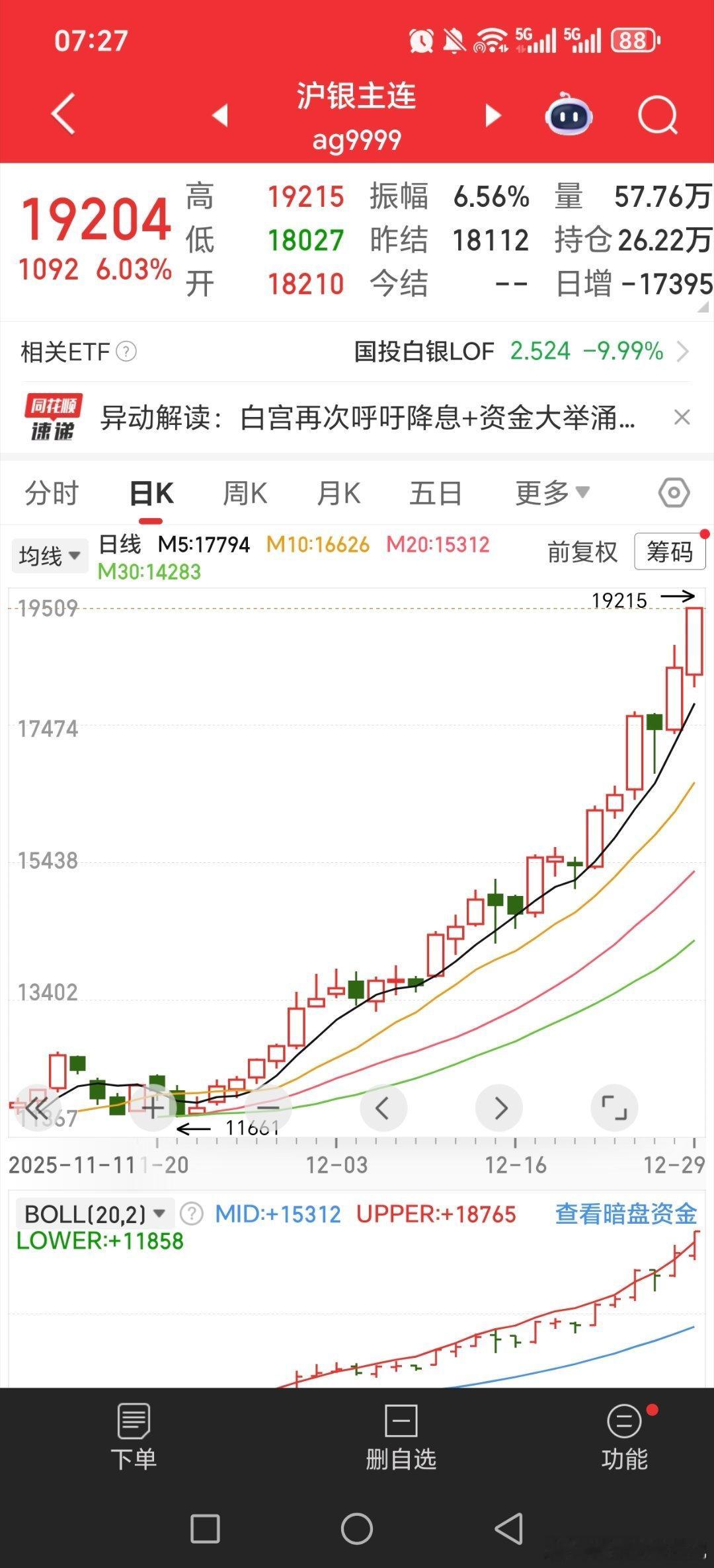Open the 均线 indicator dropdown
This screenshot has height=1568, width=714.
50,555
